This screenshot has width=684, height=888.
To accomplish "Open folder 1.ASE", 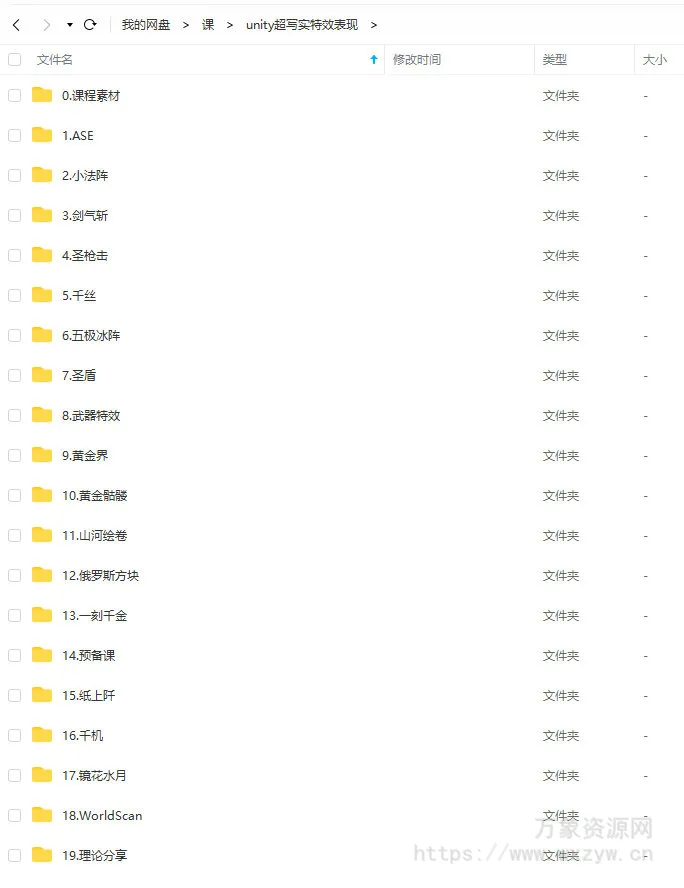I will (x=77, y=136).
